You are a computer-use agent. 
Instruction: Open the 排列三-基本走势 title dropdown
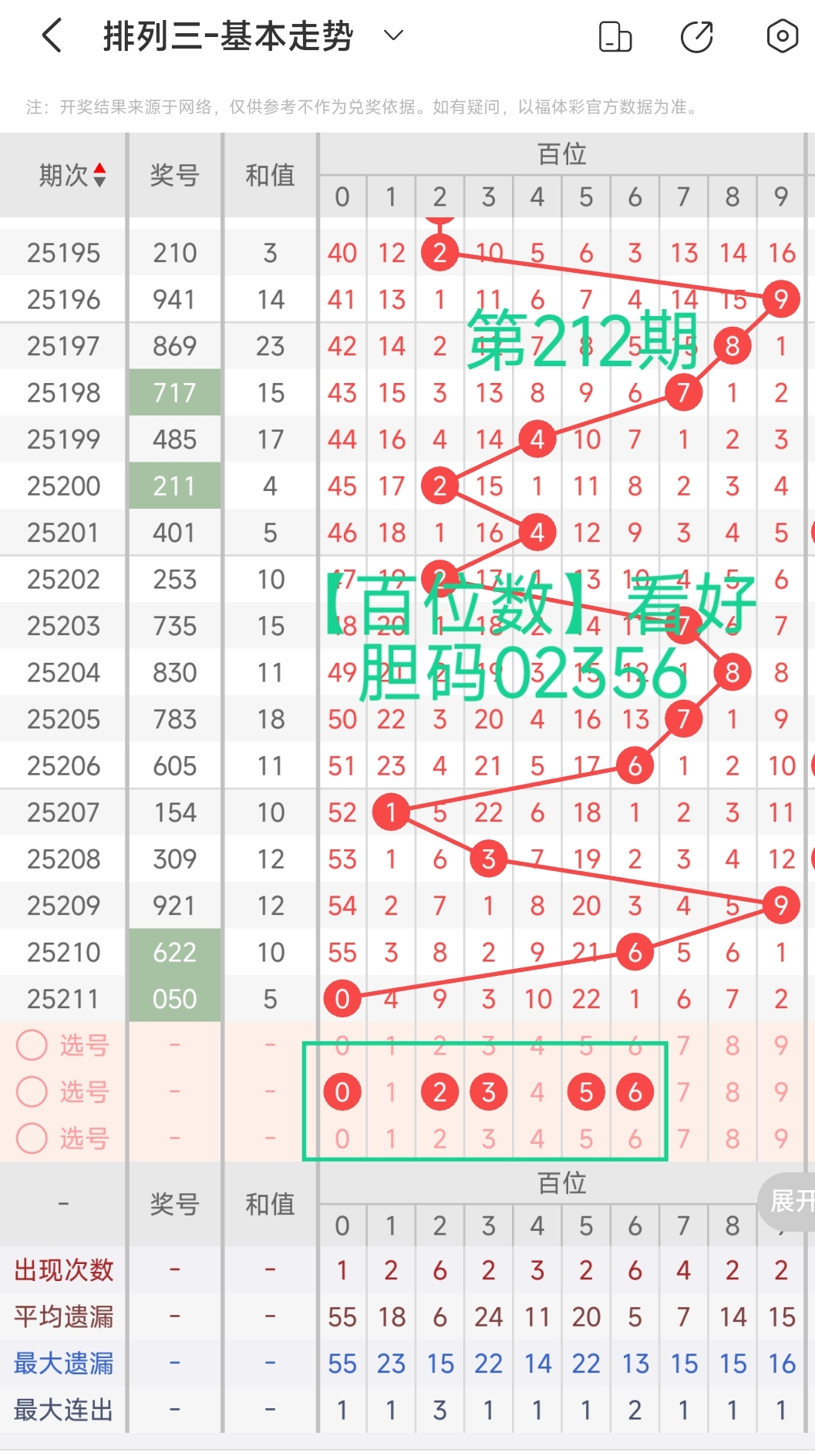click(x=392, y=35)
